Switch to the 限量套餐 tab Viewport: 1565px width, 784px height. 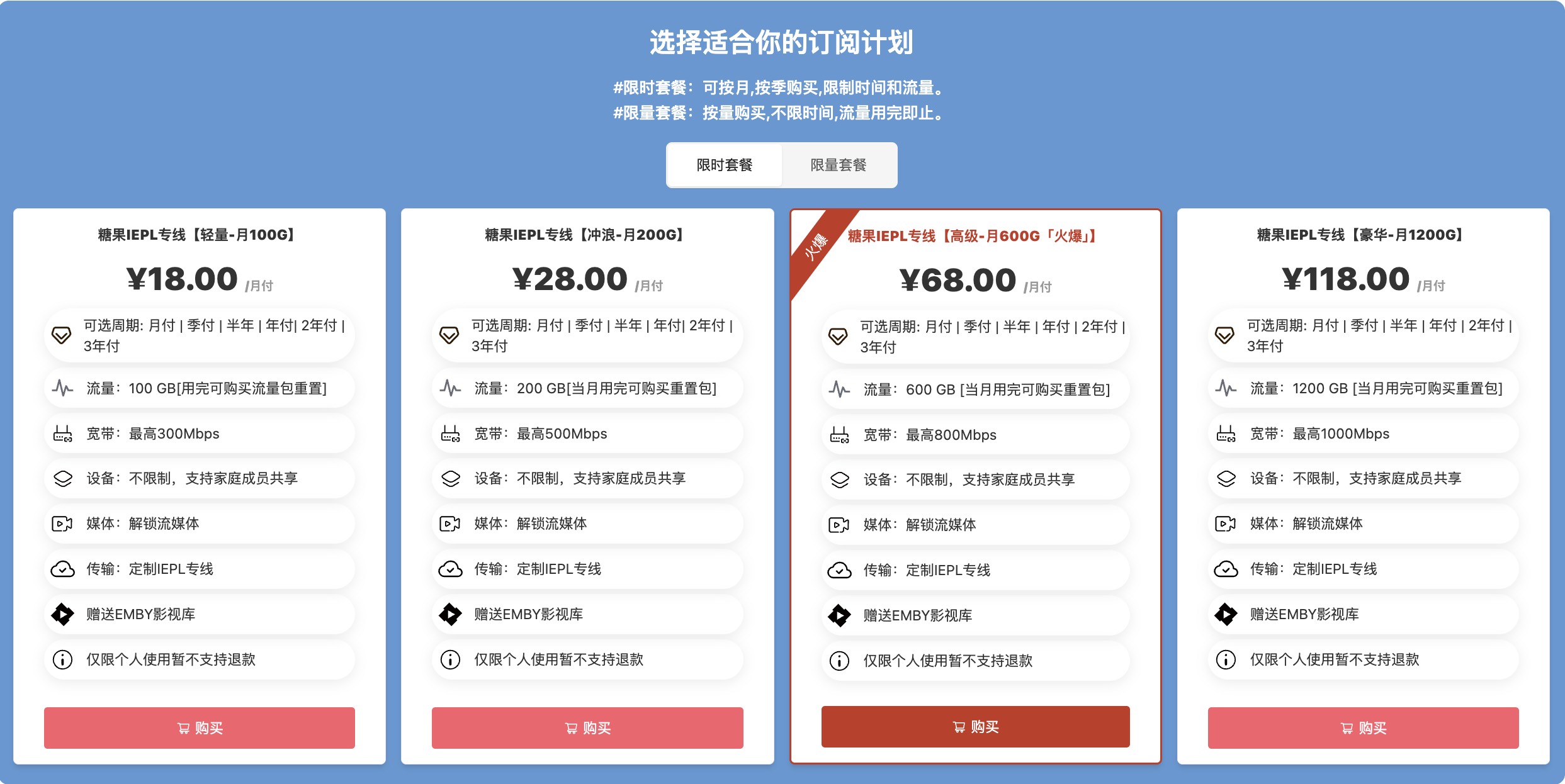tap(839, 165)
